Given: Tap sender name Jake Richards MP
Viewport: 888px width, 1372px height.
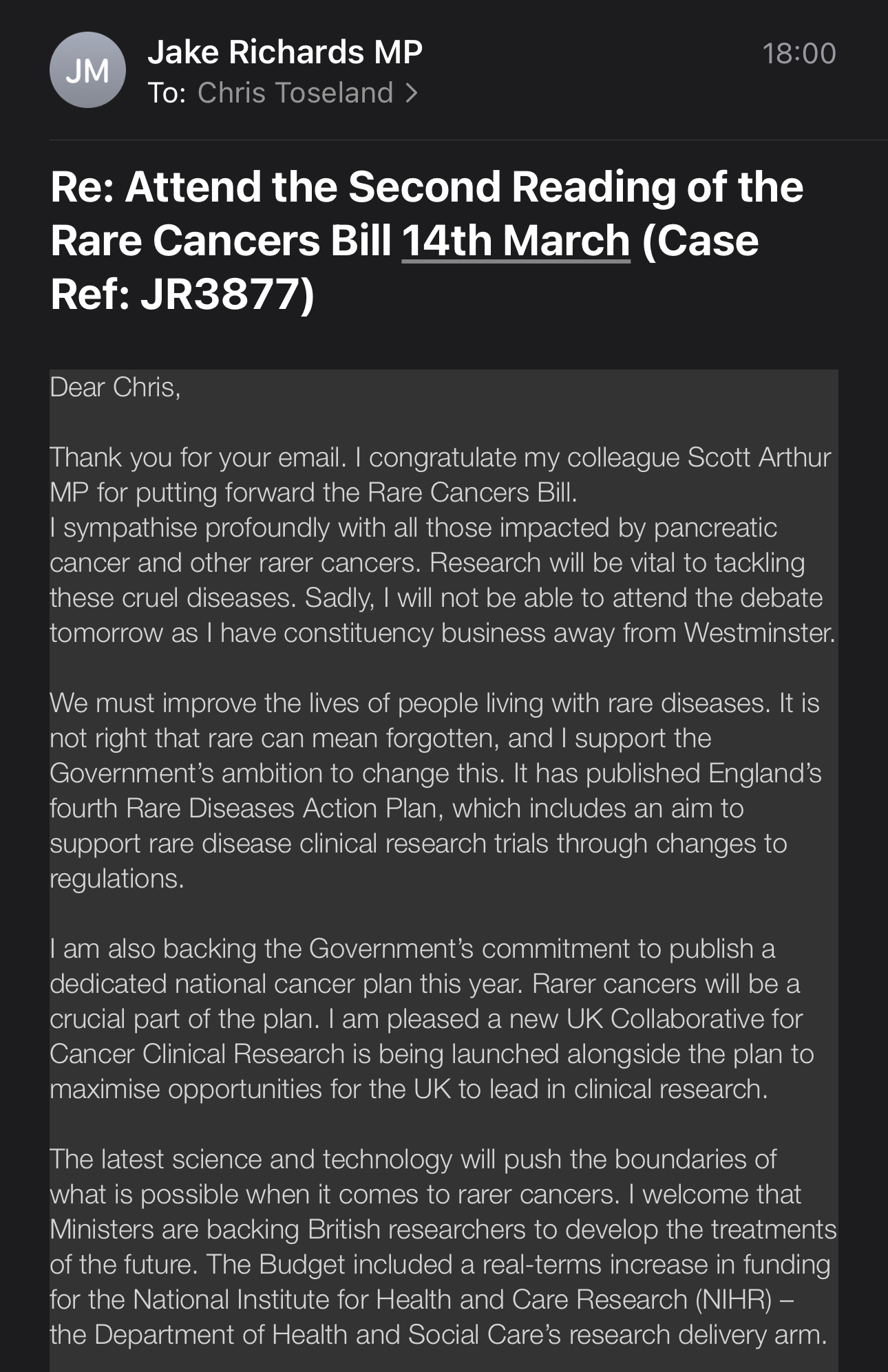Looking at the screenshot, I should click(x=285, y=52).
